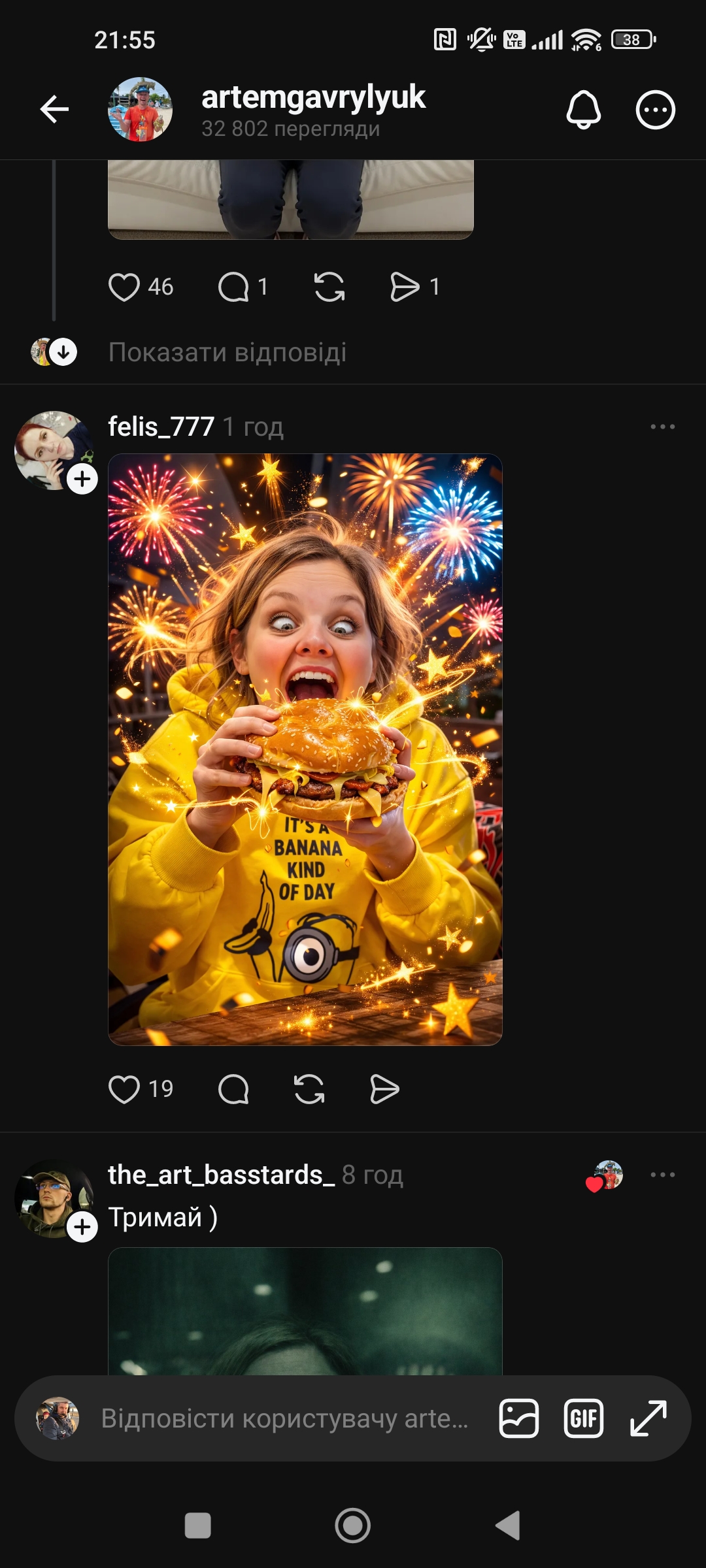
Task: Repost felis_777's reply
Action: pos(309,1089)
